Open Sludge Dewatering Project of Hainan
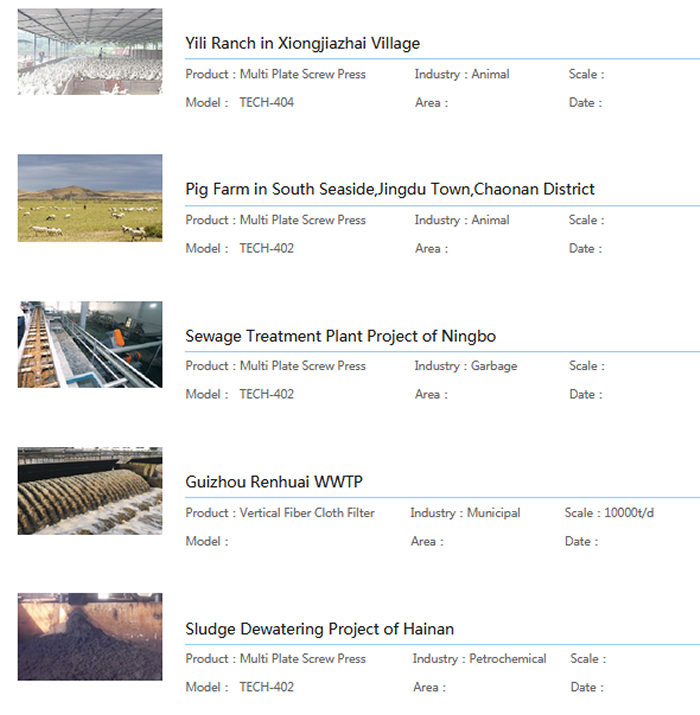 [x=319, y=629]
